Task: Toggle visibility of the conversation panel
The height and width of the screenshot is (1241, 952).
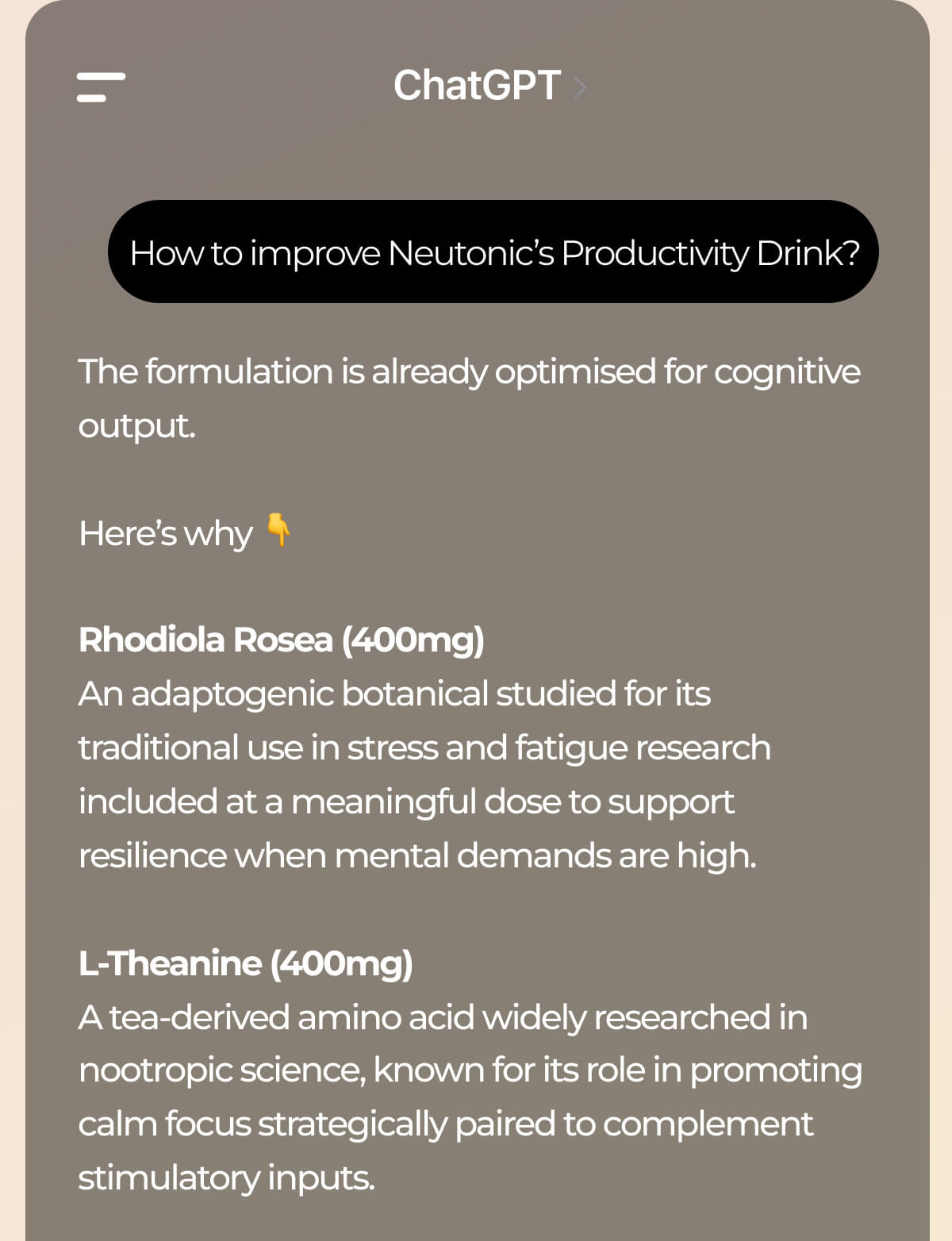Action: [x=98, y=87]
